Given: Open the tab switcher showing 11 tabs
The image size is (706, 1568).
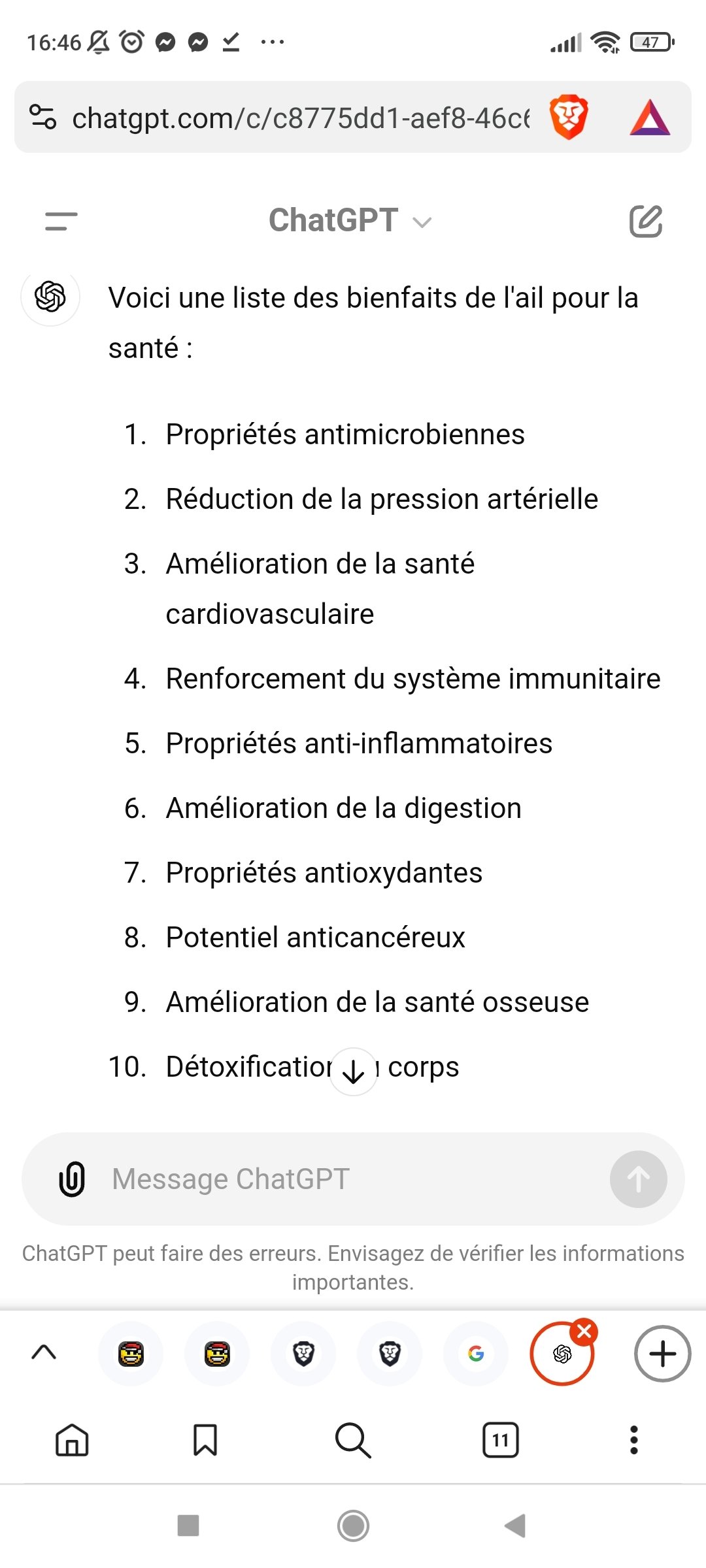Looking at the screenshot, I should [501, 1440].
